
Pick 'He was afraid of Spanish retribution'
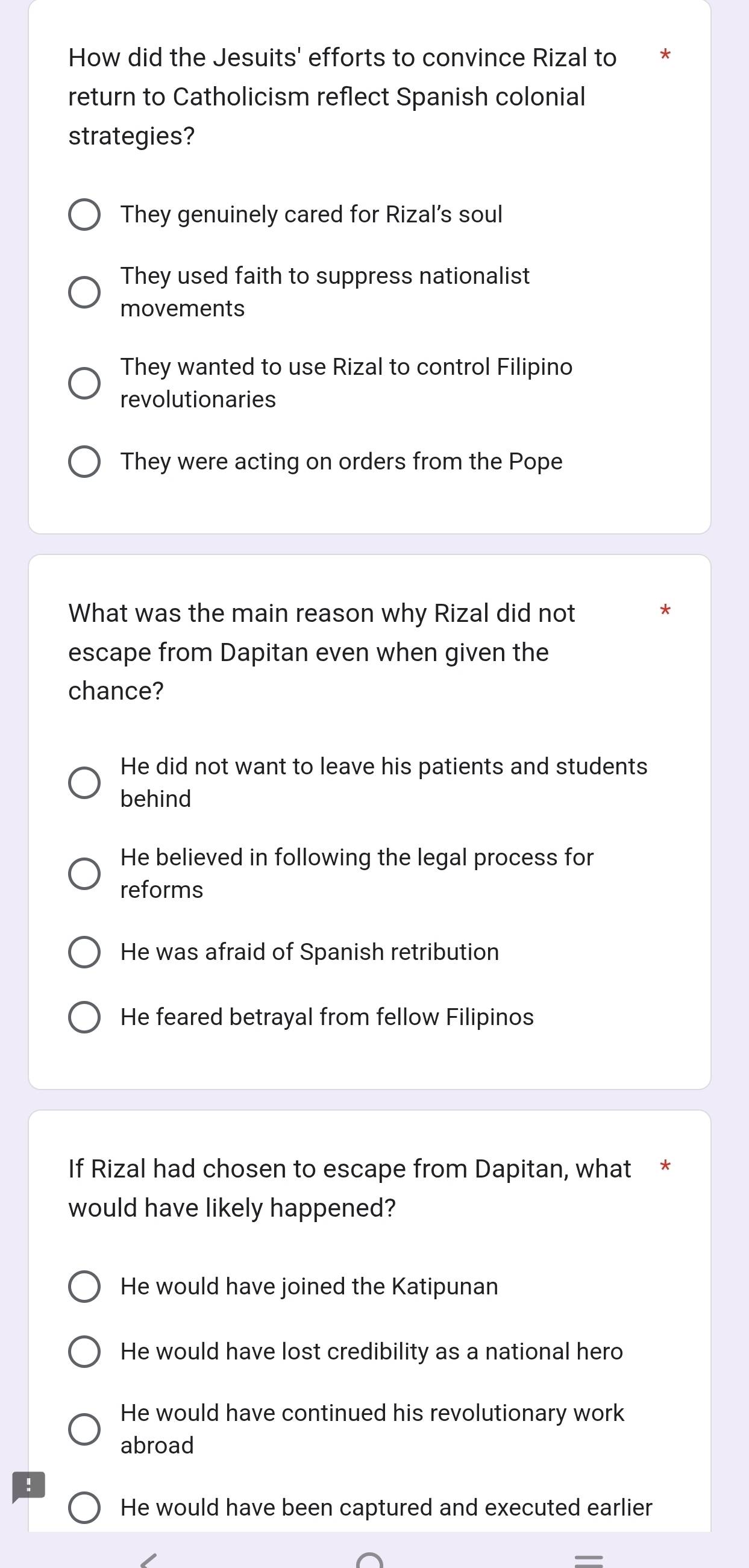[x=84, y=952]
